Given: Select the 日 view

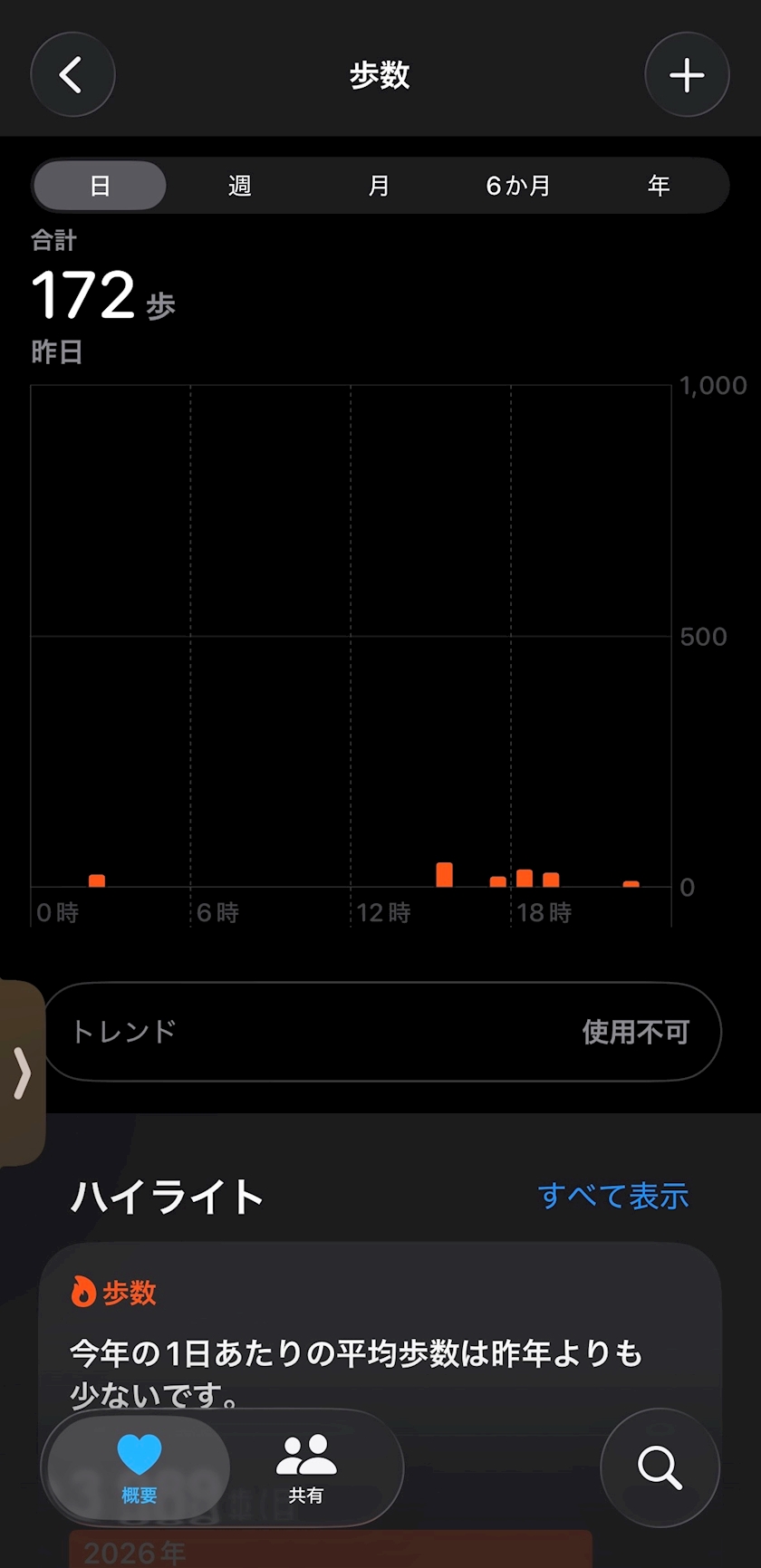Looking at the screenshot, I should [100, 186].
